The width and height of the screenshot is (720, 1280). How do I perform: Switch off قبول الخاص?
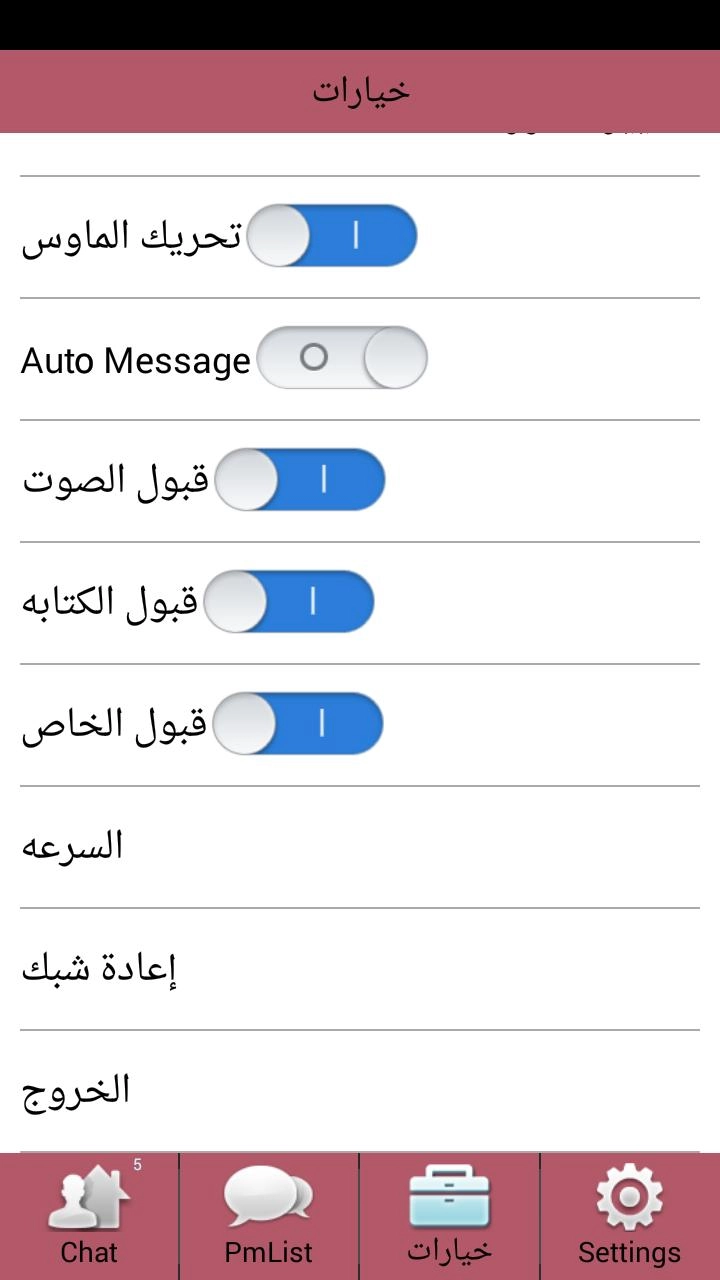point(299,724)
